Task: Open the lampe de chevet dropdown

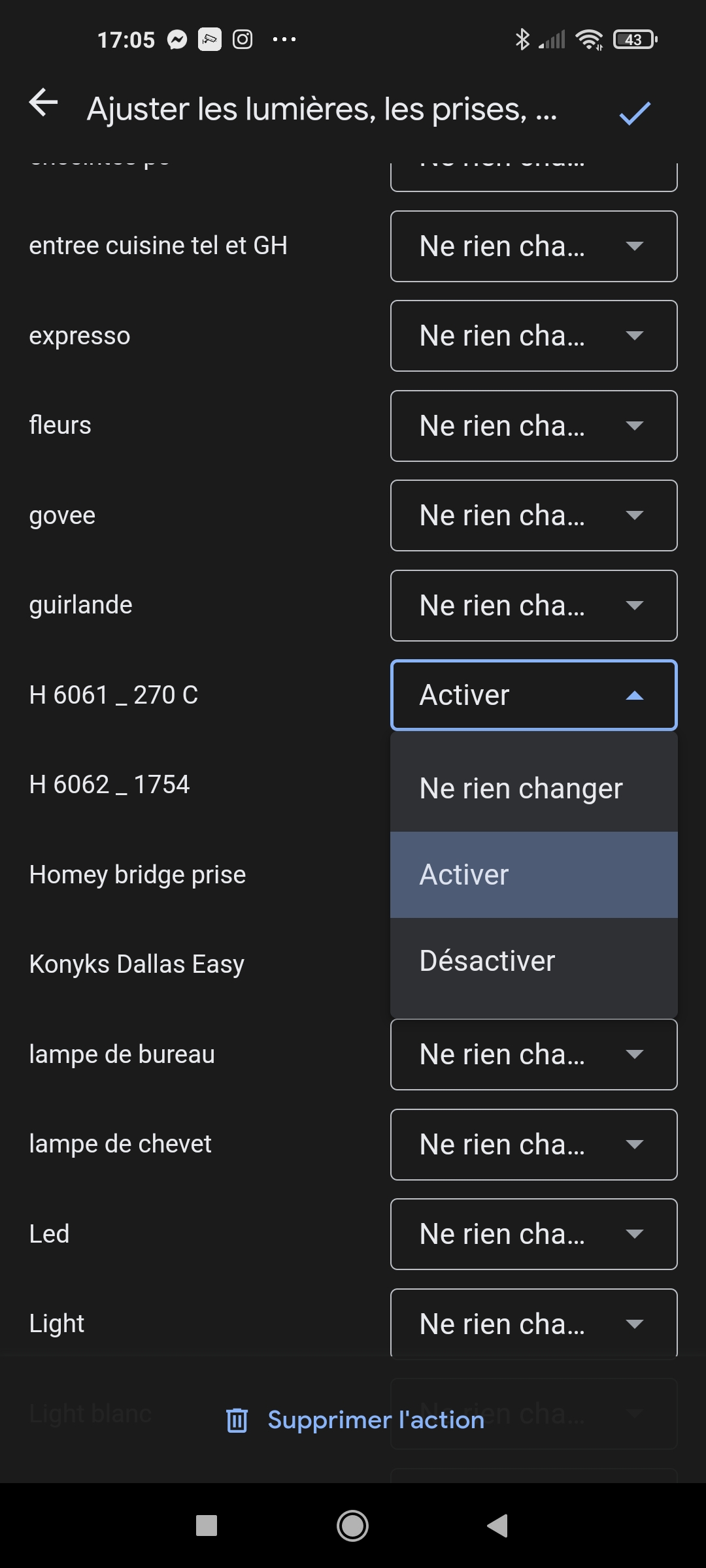Action: pyautogui.click(x=534, y=1145)
